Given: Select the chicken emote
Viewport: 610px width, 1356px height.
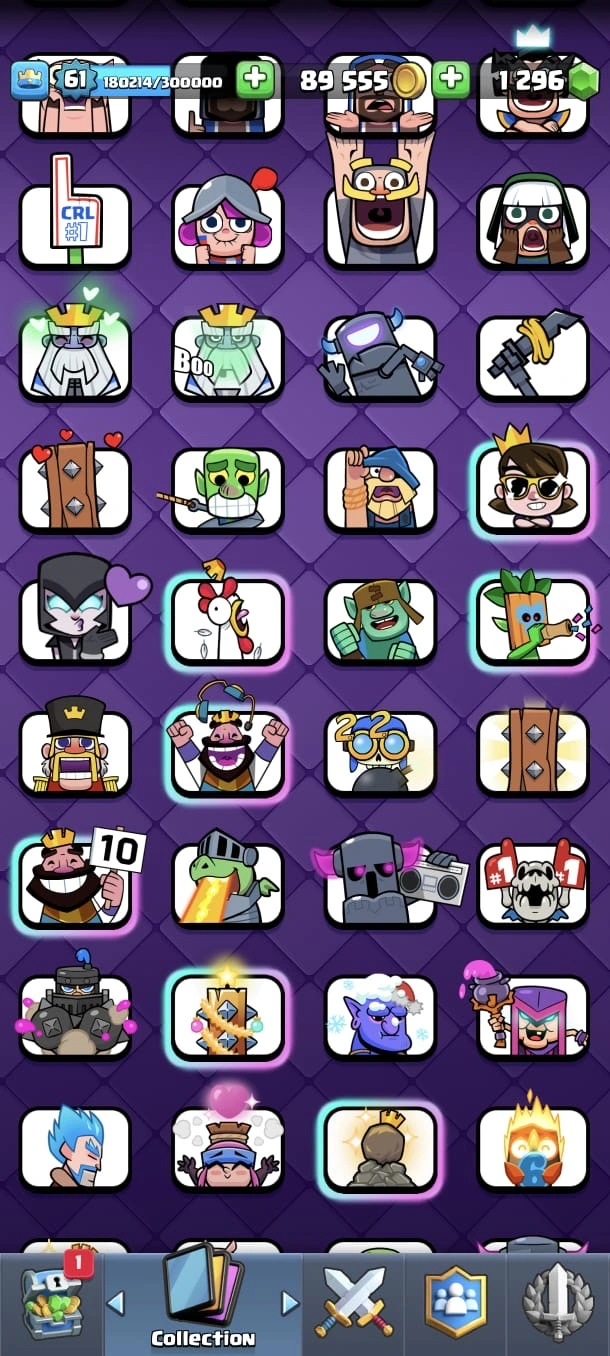Looking at the screenshot, I should tap(228, 622).
